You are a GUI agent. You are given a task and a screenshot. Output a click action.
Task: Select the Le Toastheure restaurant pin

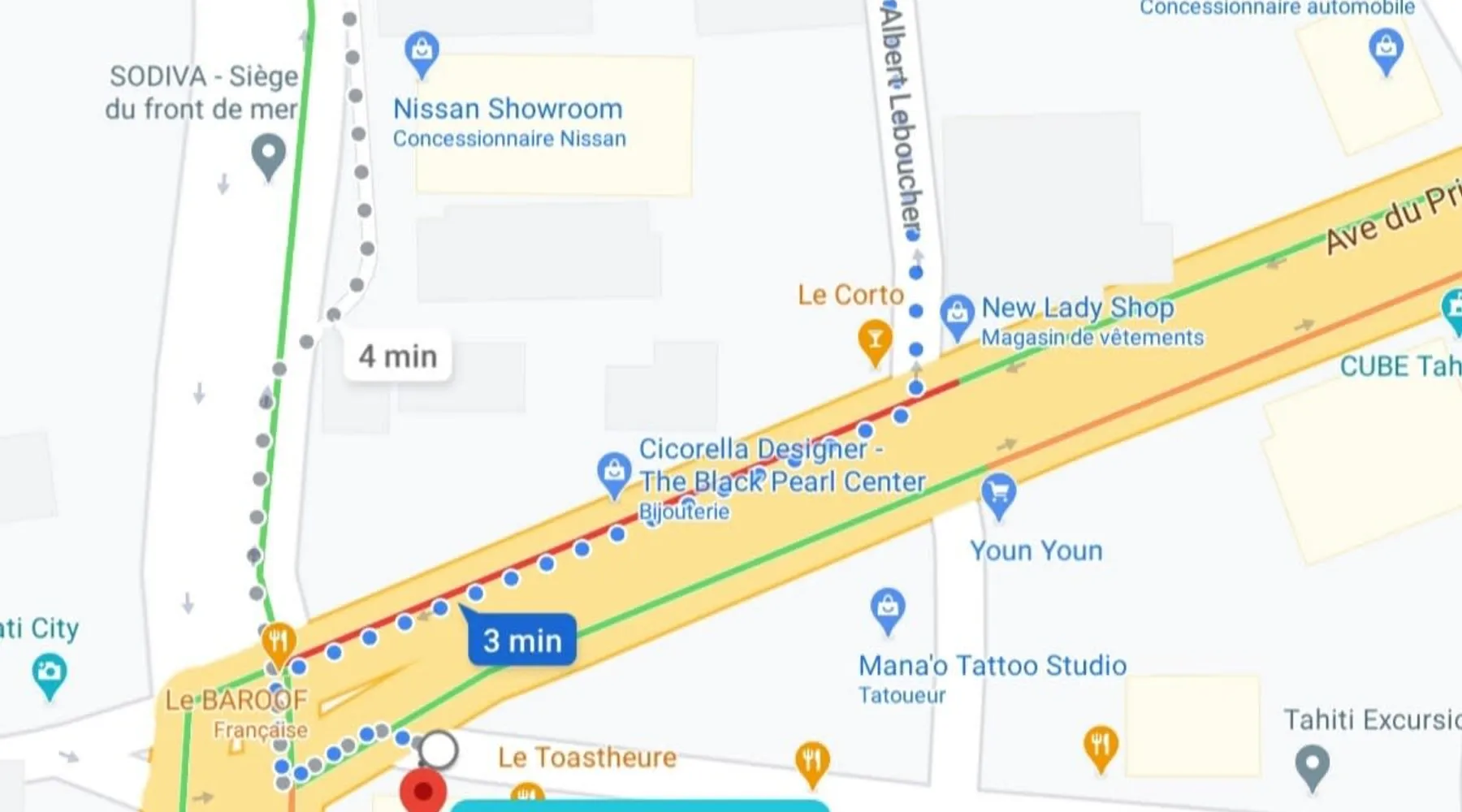click(811, 762)
